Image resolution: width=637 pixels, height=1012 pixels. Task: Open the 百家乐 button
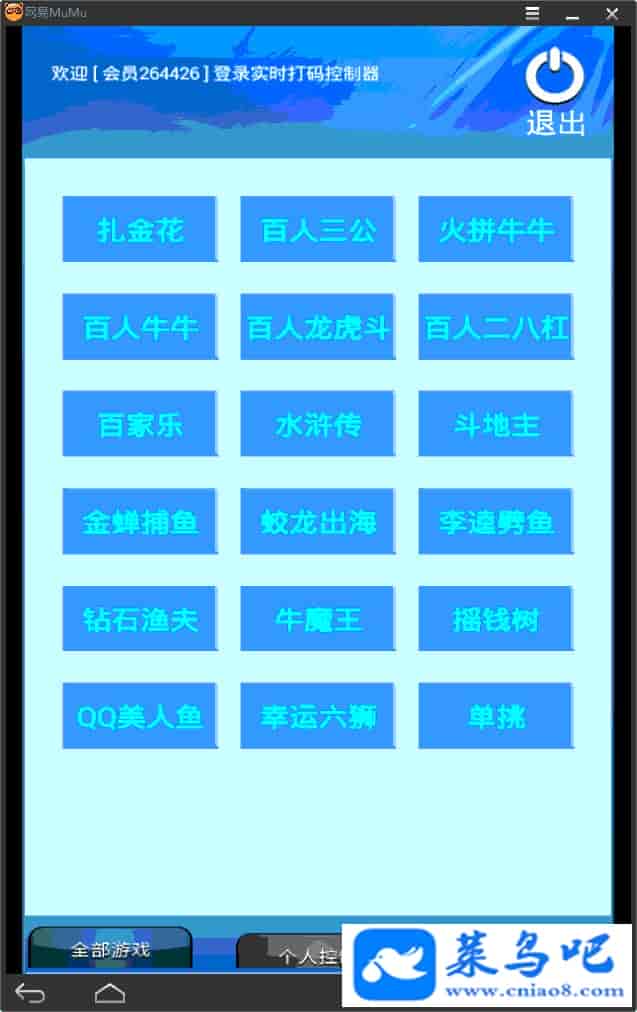tap(140, 424)
